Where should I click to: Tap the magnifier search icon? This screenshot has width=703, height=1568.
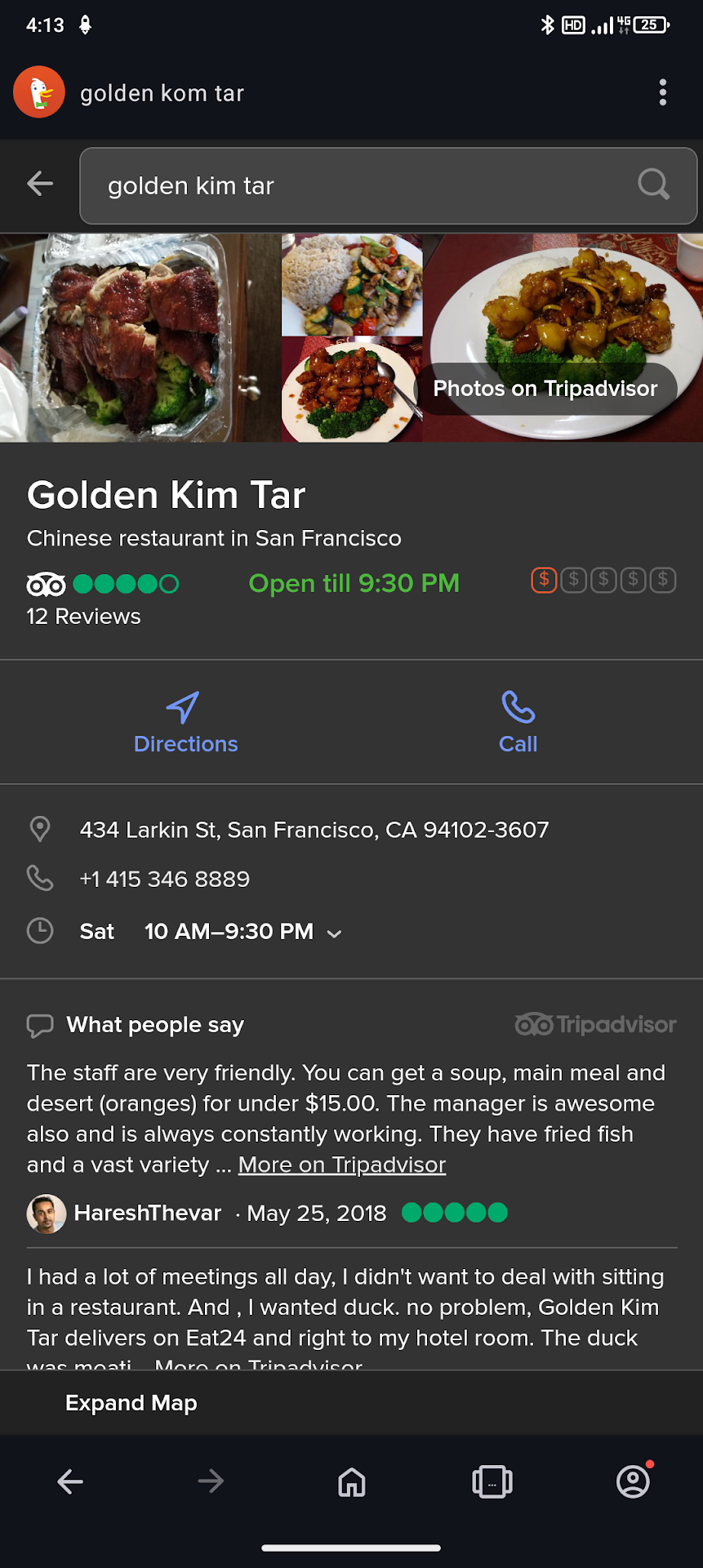pyautogui.click(x=653, y=185)
